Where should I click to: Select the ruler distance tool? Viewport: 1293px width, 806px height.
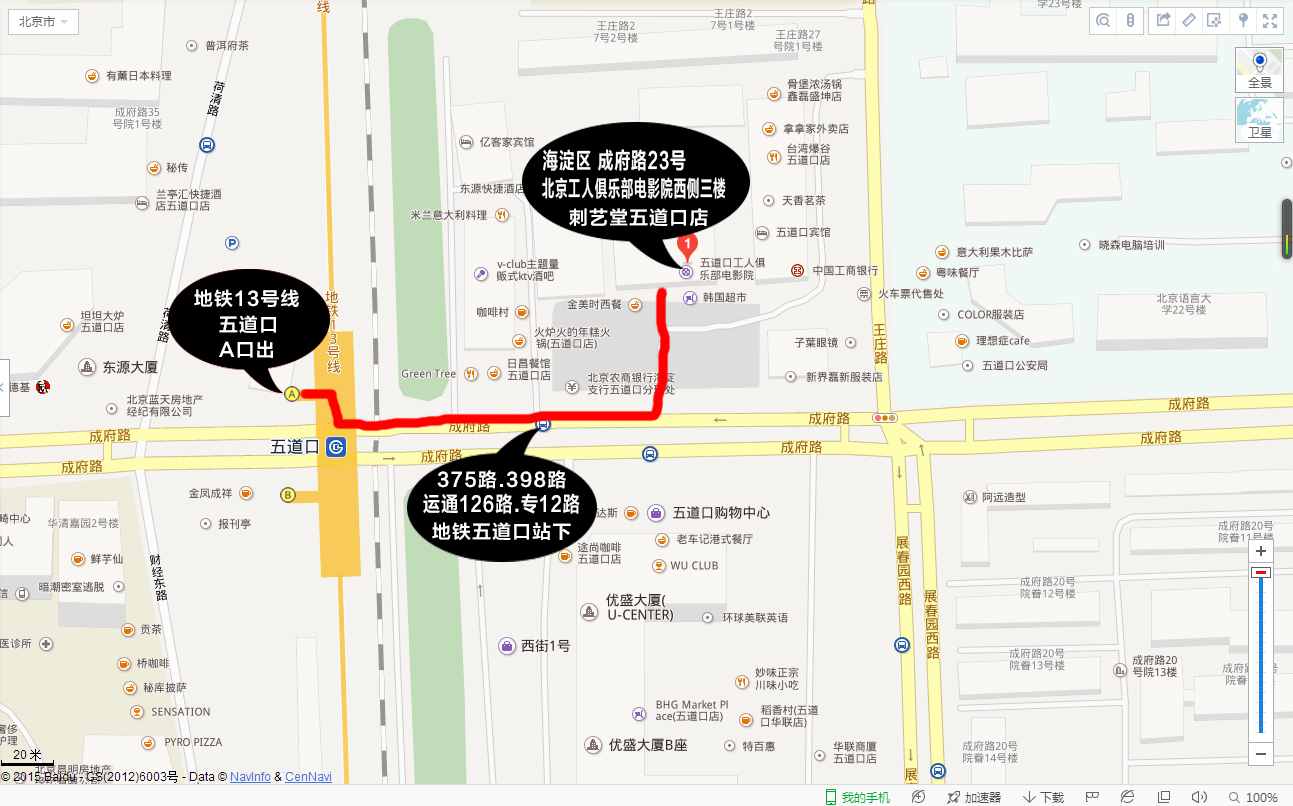point(1189,20)
